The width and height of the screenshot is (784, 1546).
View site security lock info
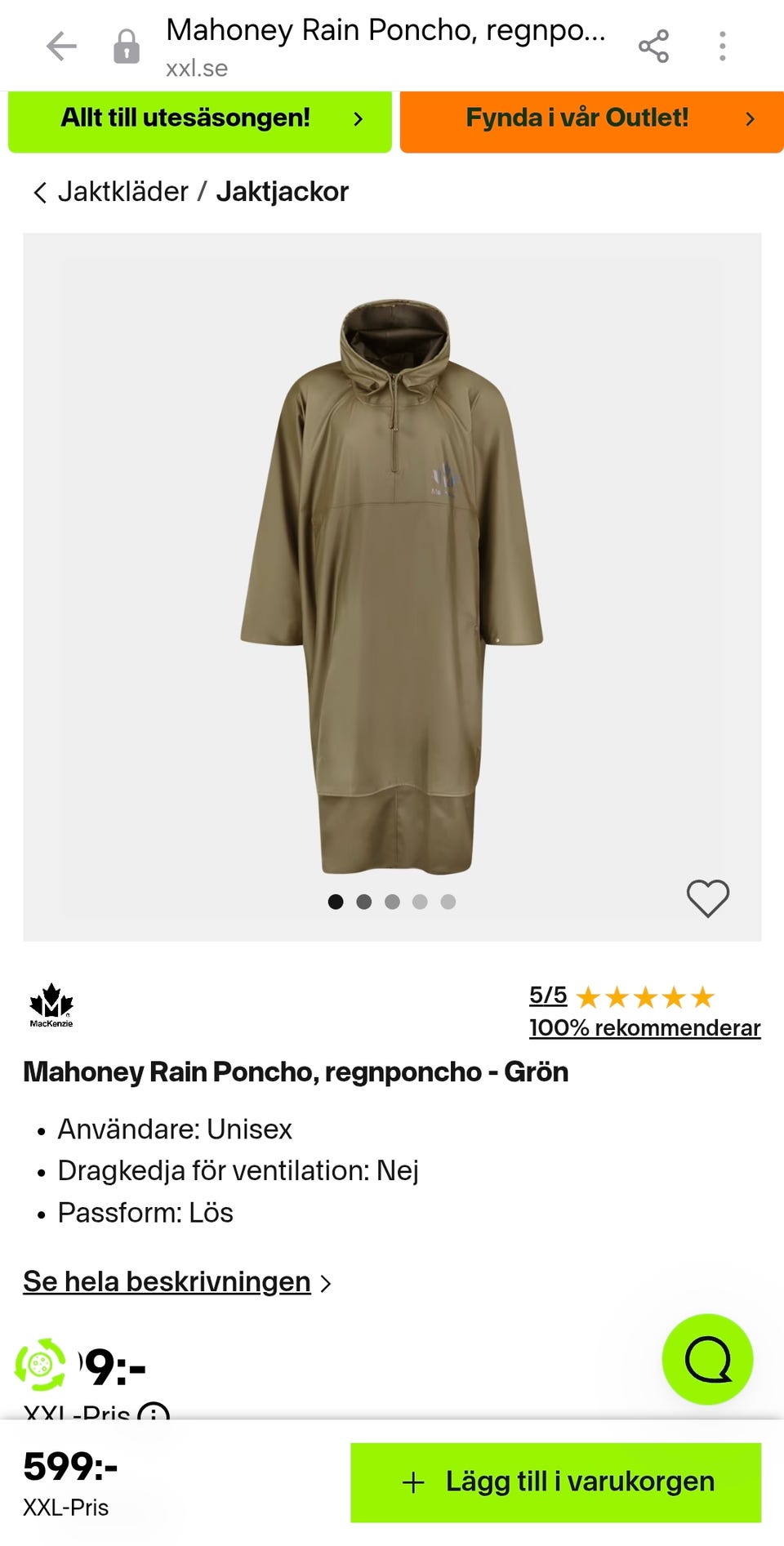[126, 47]
